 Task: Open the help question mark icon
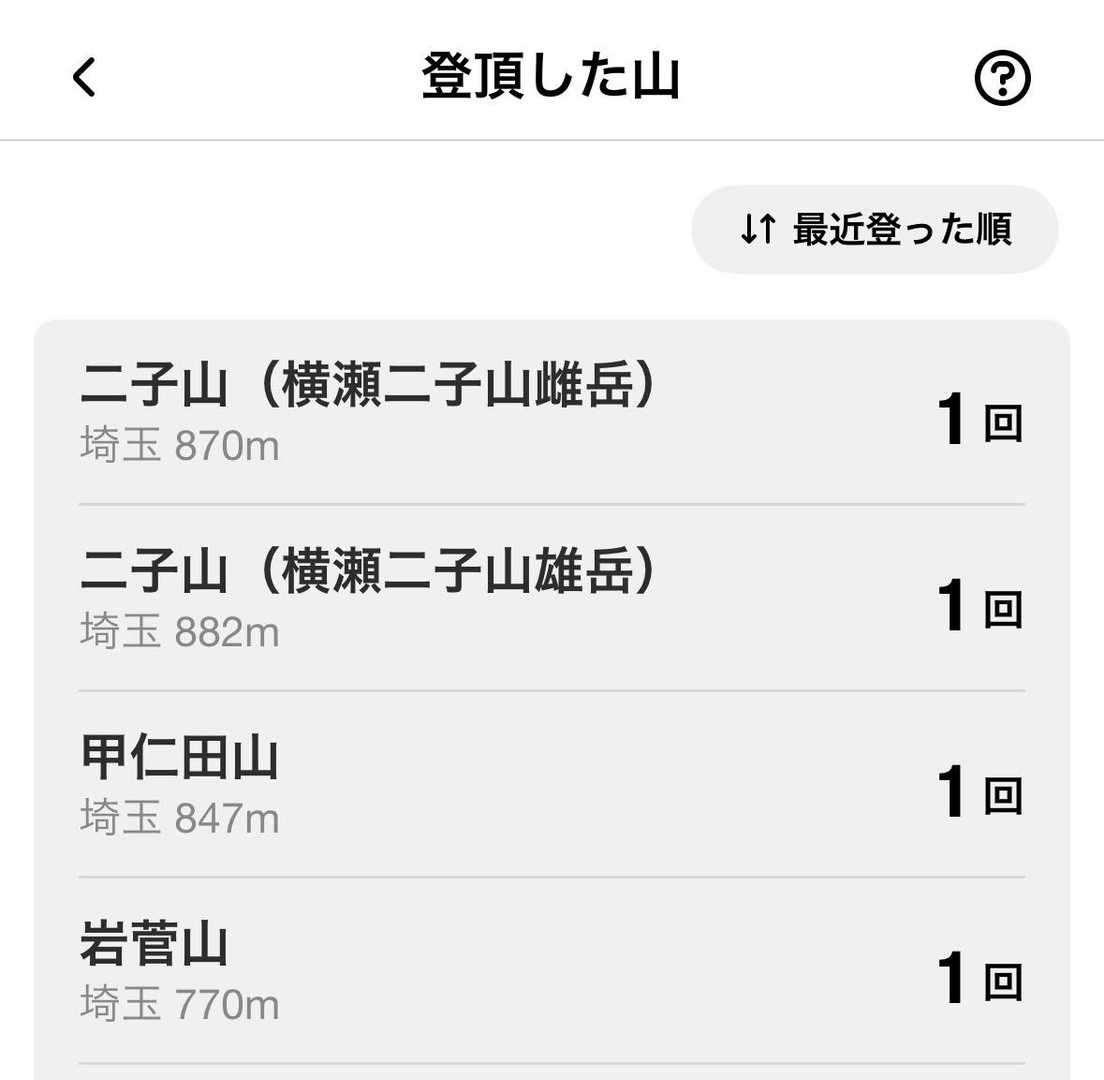point(1002,78)
